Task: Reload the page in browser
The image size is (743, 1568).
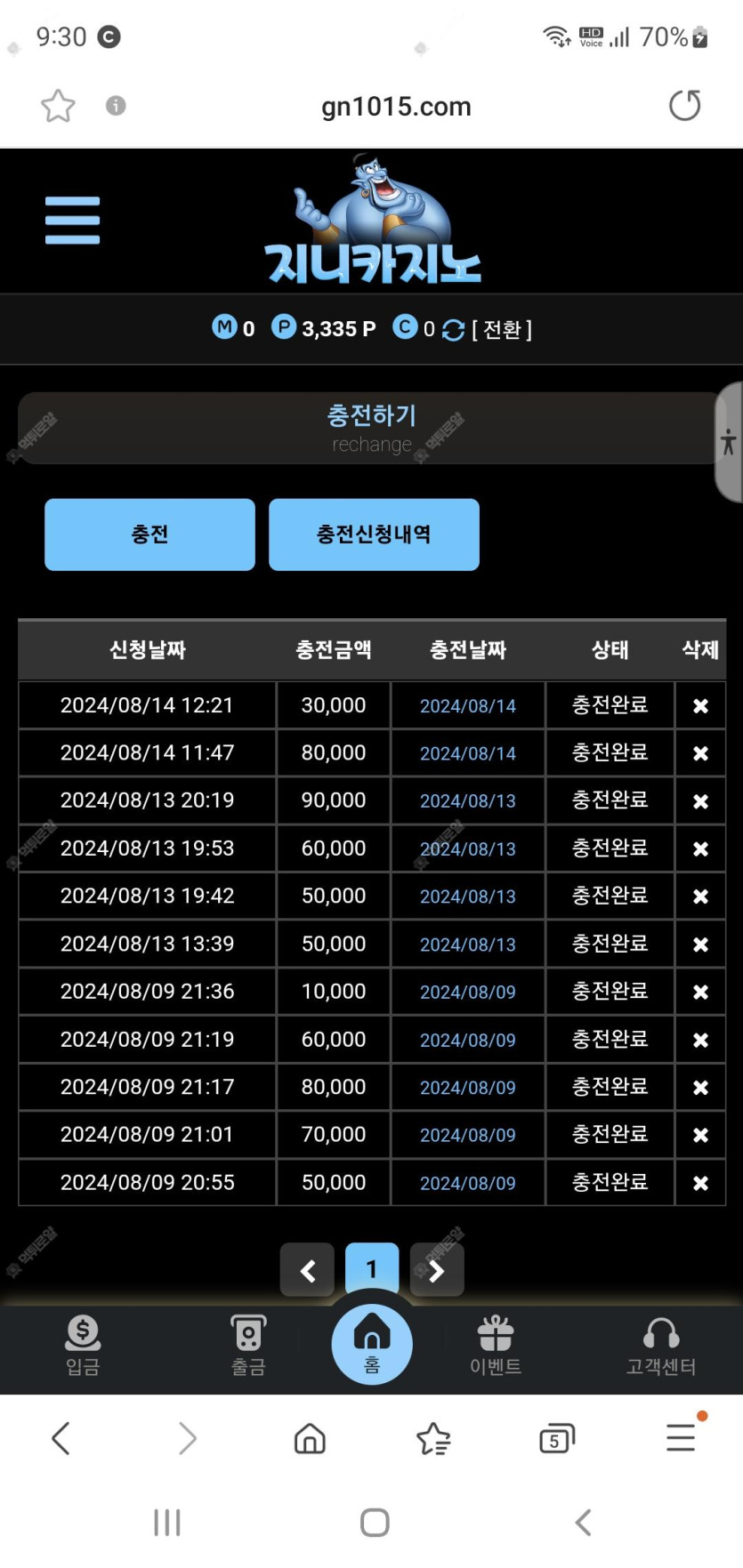Action: 684,106
